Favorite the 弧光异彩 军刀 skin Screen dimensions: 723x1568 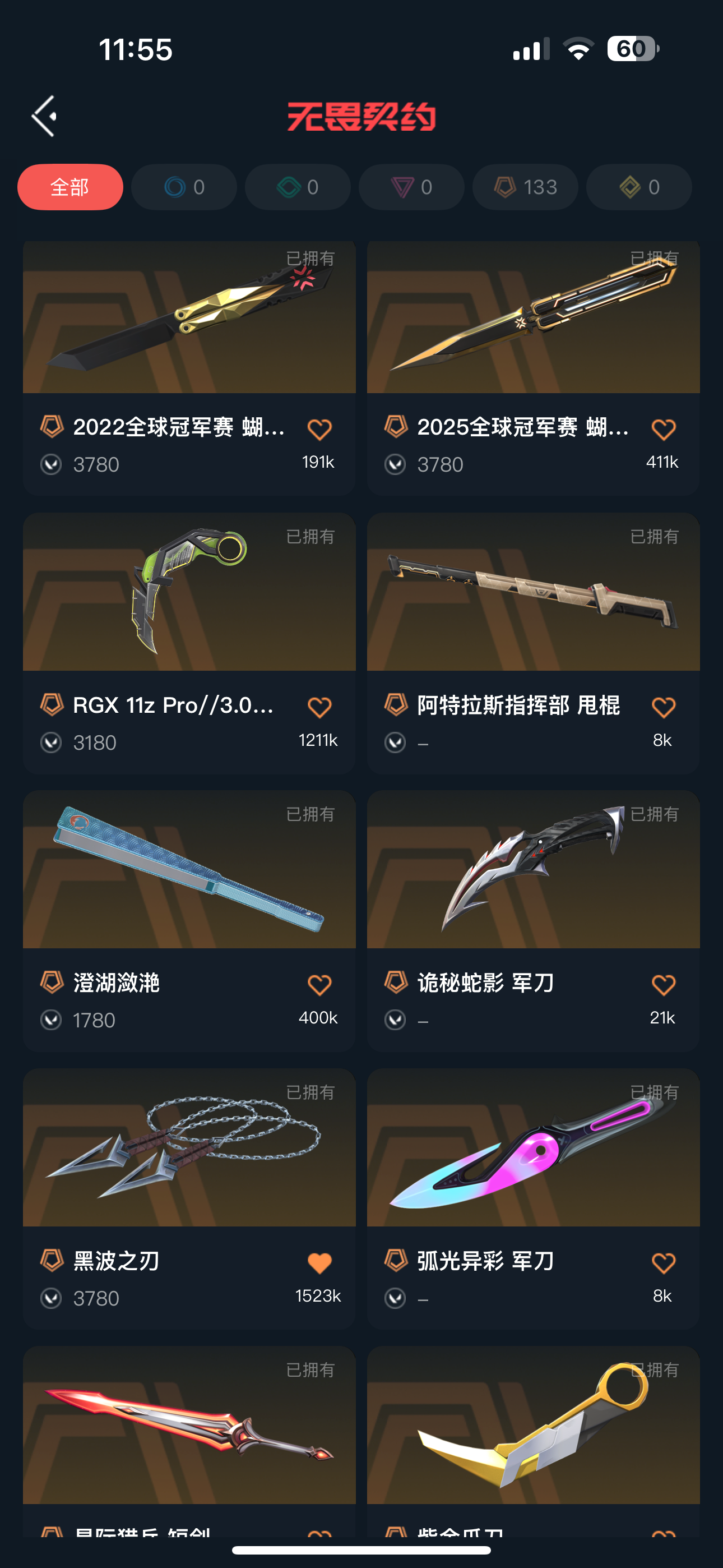coord(664,1263)
